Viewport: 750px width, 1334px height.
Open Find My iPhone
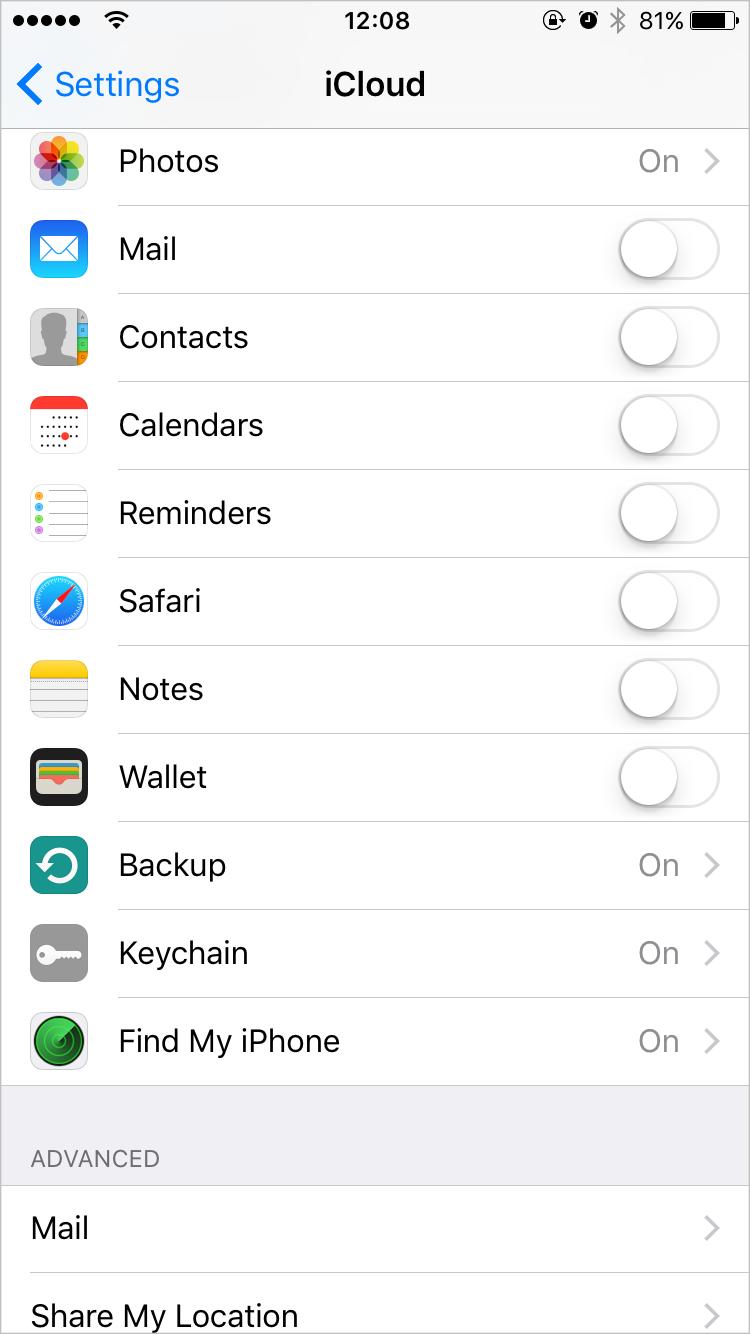[375, 1042]
